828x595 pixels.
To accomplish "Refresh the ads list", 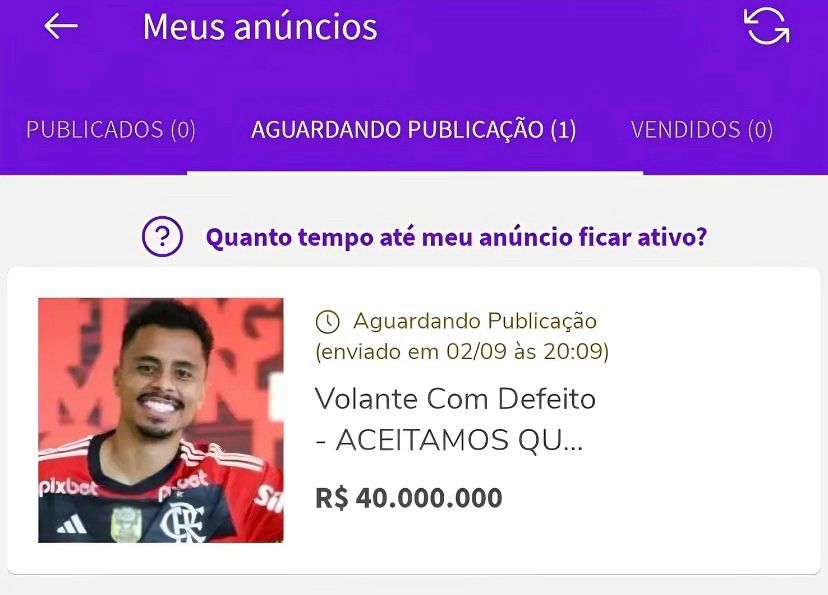I will (767, 27).
